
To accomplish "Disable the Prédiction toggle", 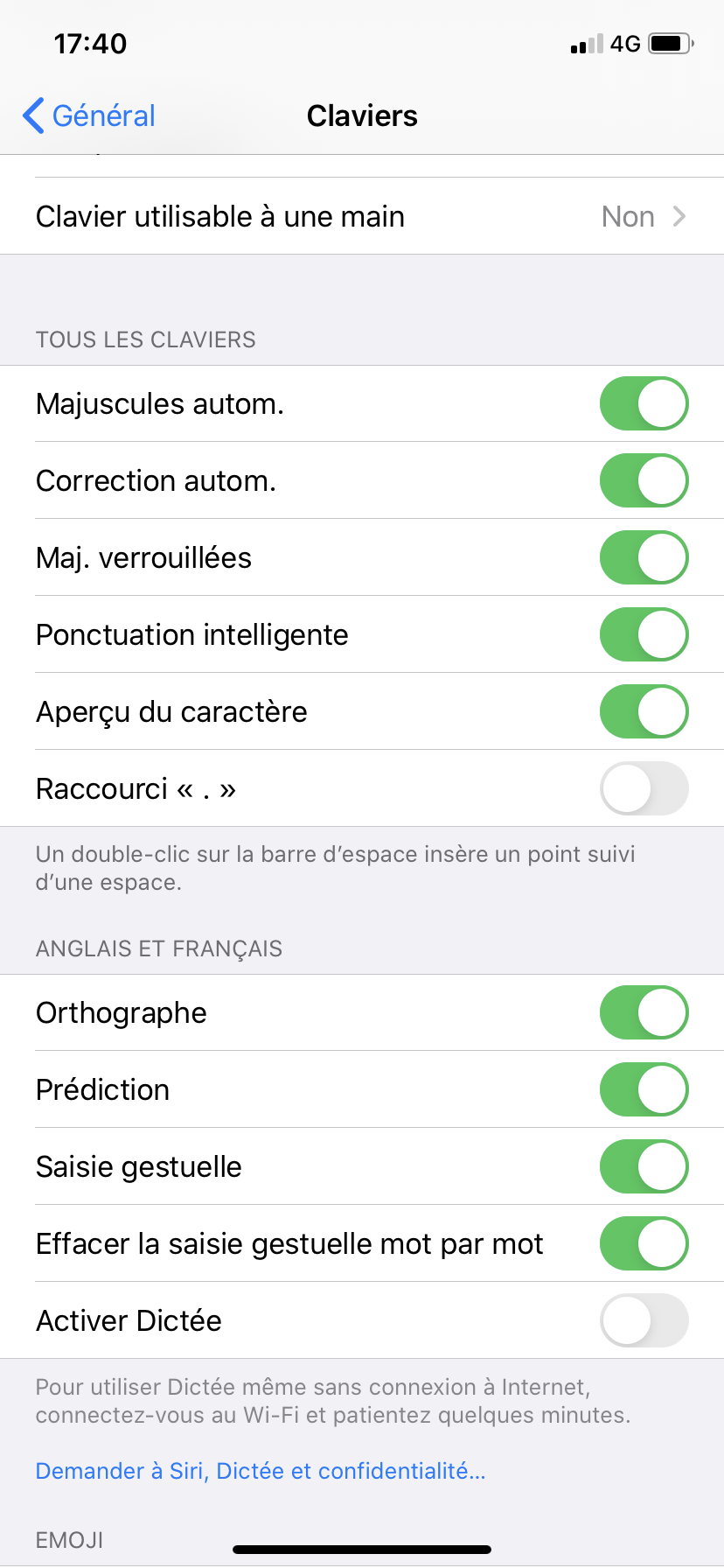I will coord(644,1090).
